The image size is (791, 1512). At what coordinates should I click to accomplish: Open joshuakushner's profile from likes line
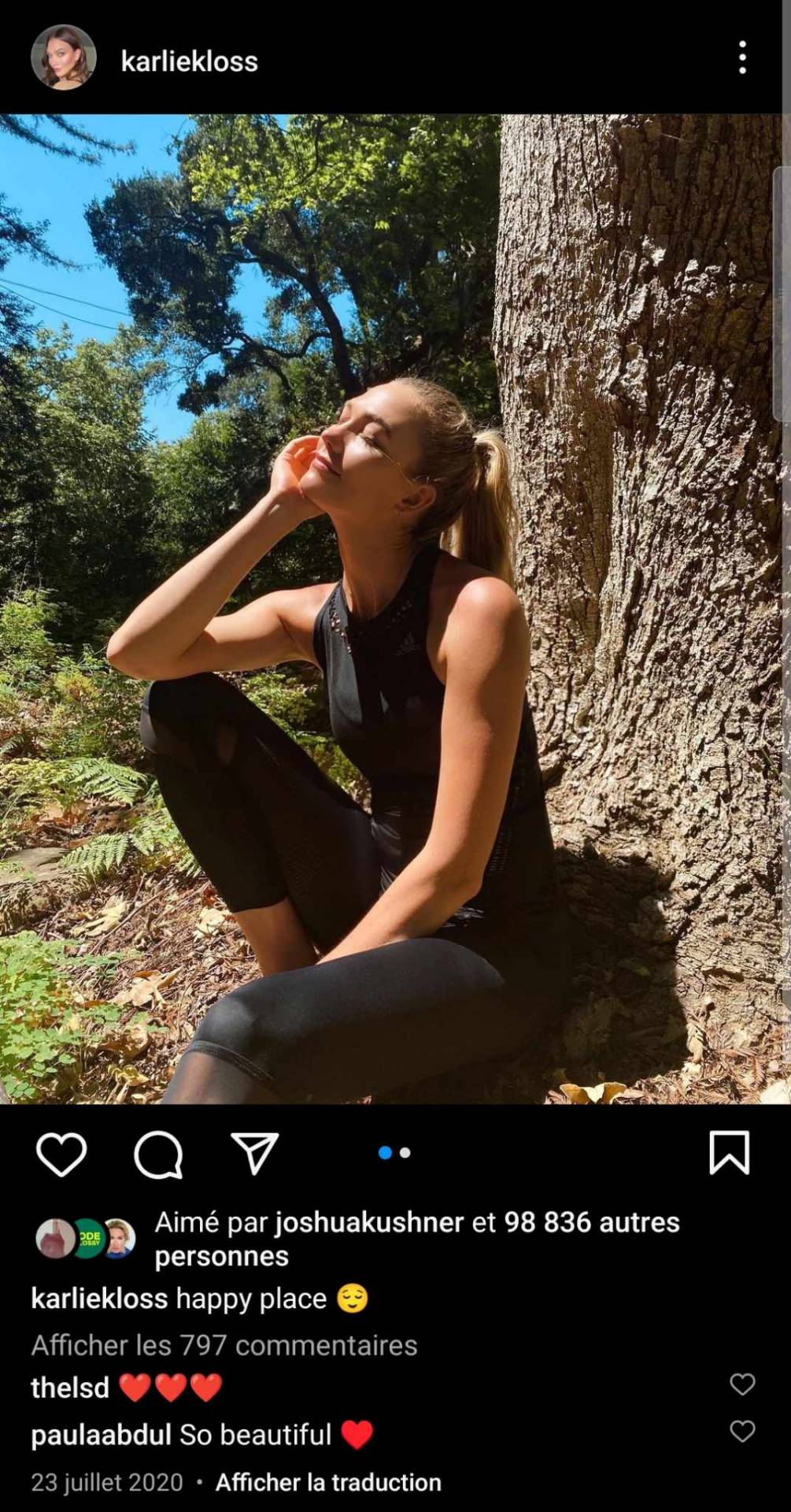pyautogui.click(x=369, y=1222)
